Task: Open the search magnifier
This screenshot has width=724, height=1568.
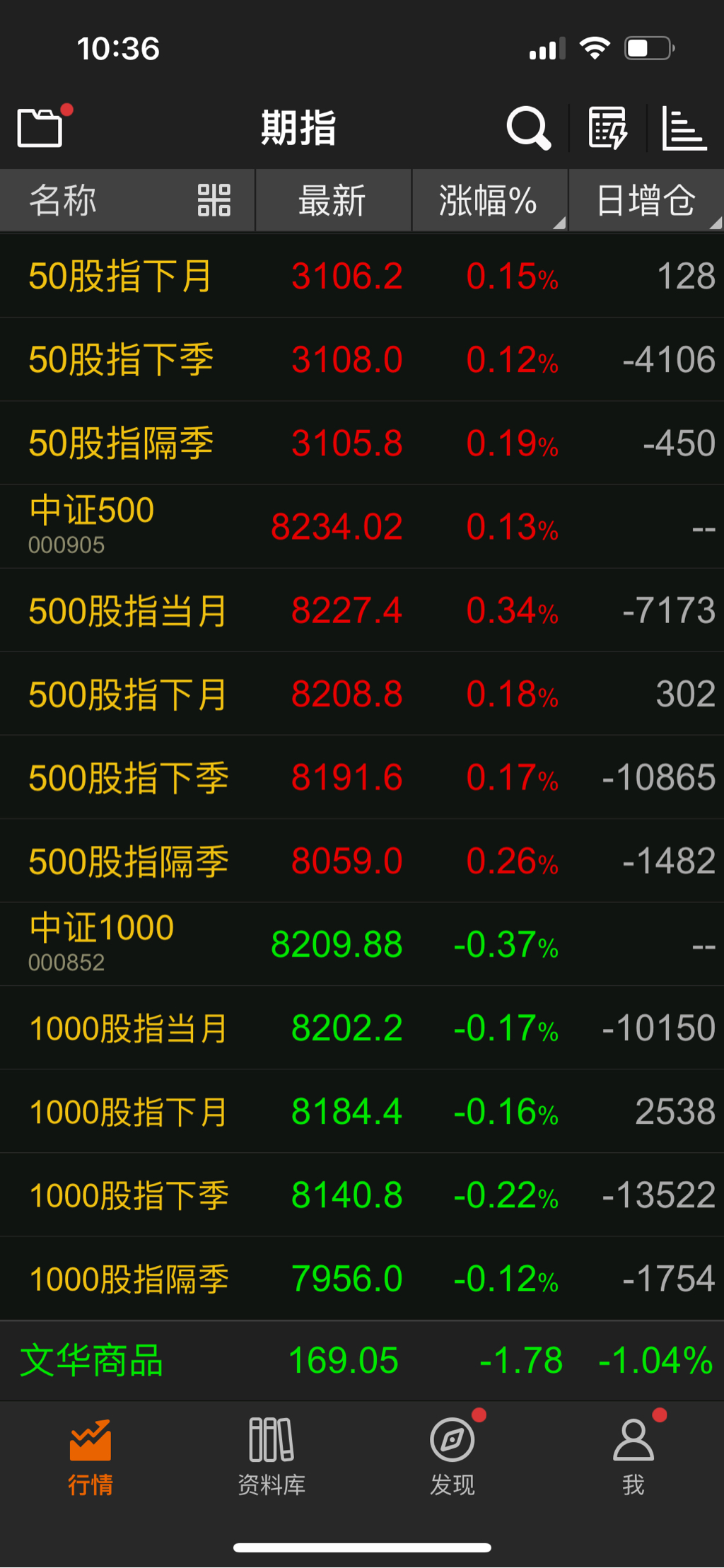Action: [x=528, y=129]
